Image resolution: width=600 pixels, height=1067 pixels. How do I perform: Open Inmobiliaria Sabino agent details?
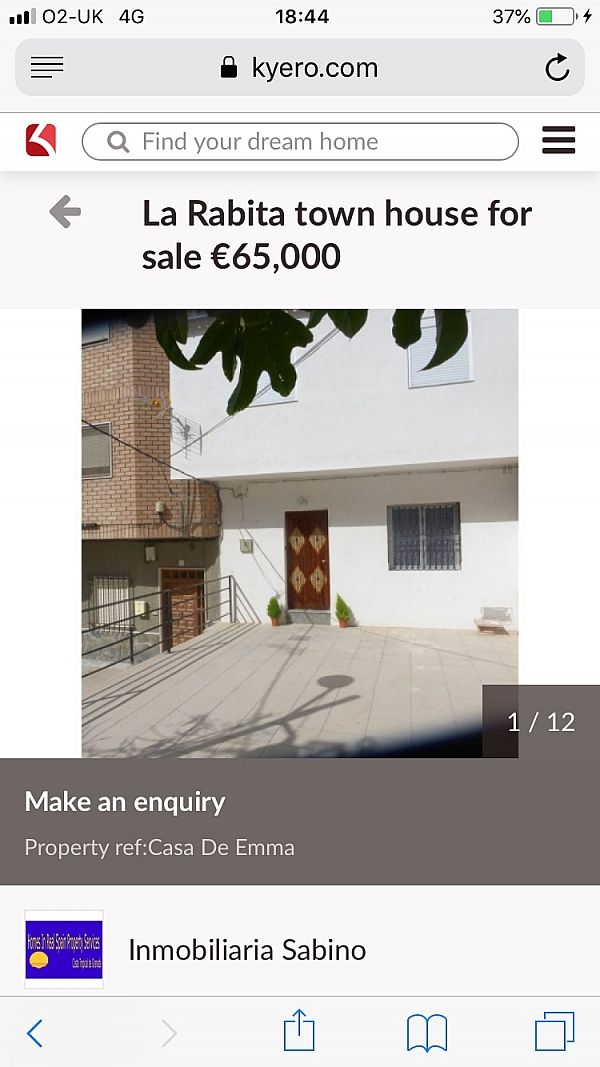coord(247,949)
